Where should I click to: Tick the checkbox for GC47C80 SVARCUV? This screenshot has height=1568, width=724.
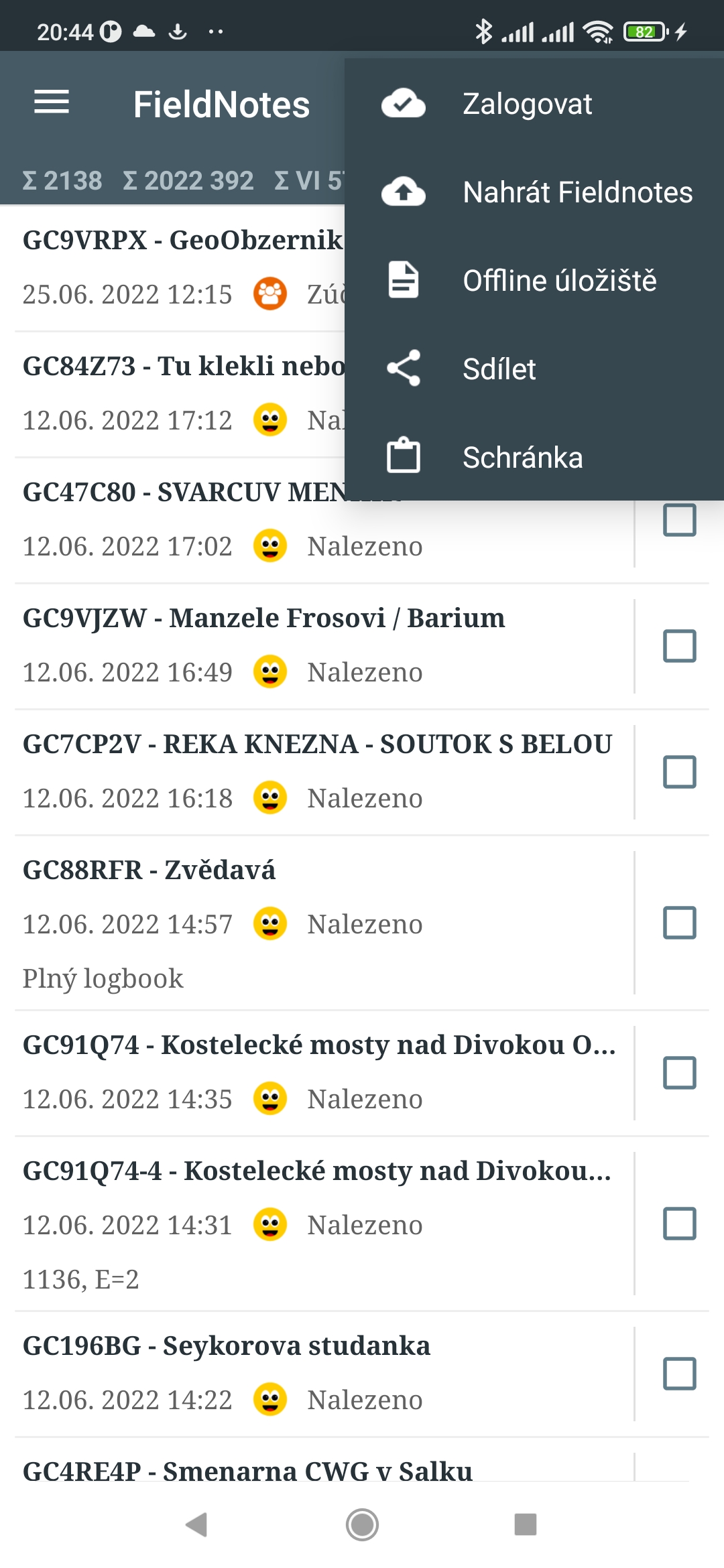point(679,521)
